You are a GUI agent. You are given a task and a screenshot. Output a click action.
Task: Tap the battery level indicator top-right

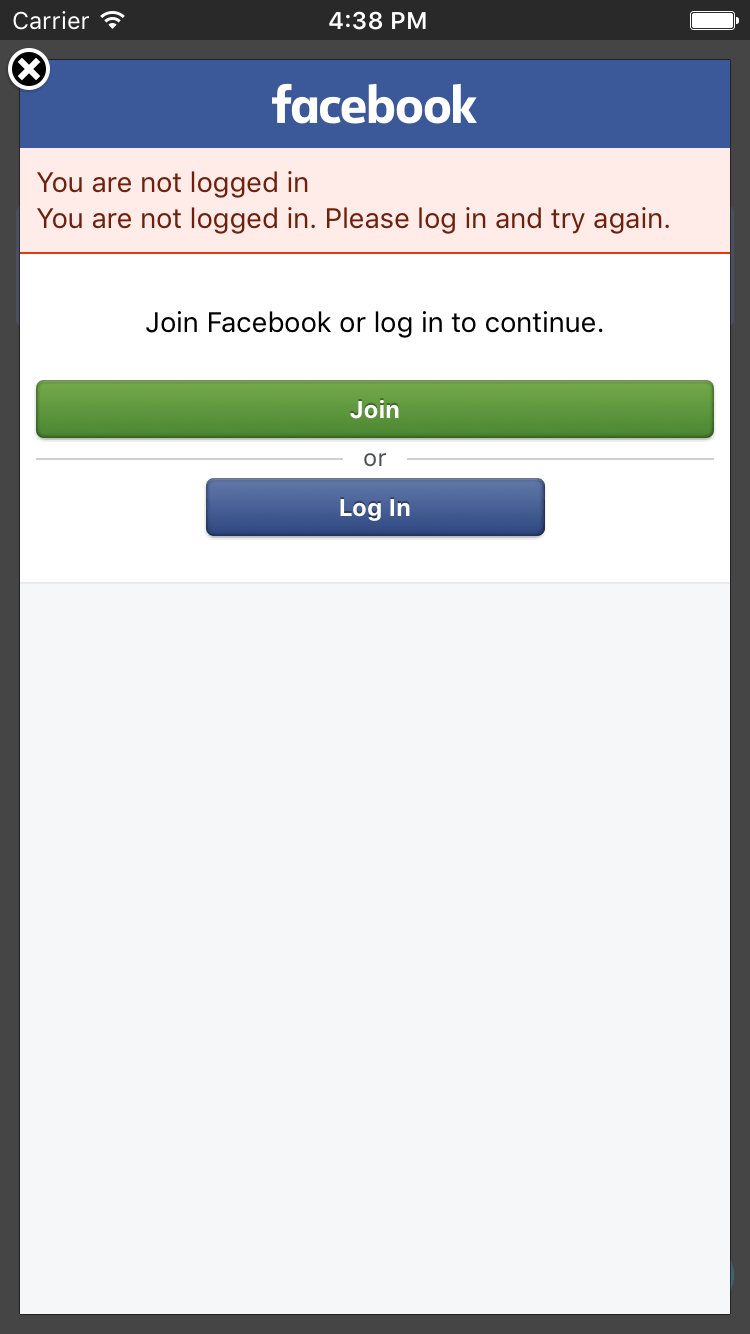[x=712, y=19]
